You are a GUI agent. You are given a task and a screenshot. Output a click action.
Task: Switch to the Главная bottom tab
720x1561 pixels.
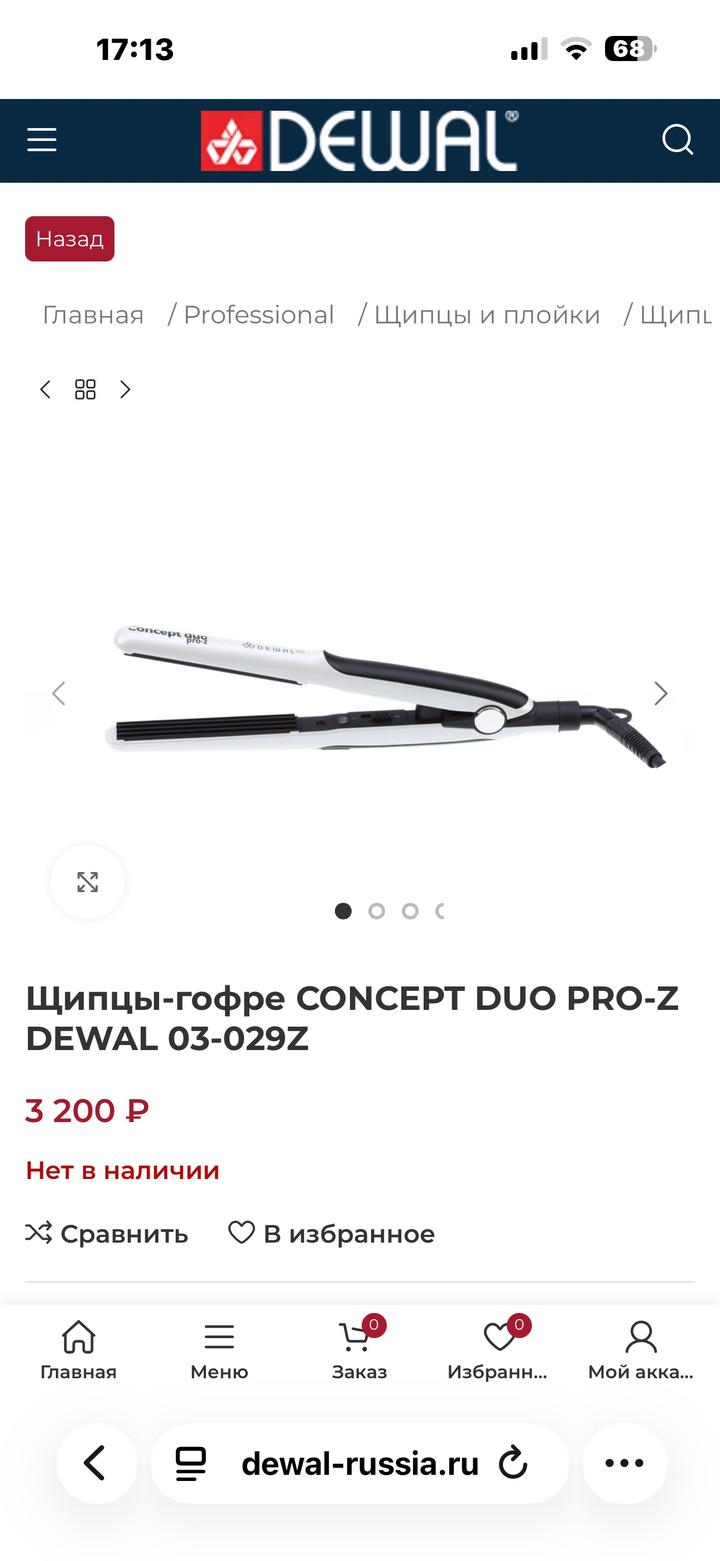click(78, 1350)
